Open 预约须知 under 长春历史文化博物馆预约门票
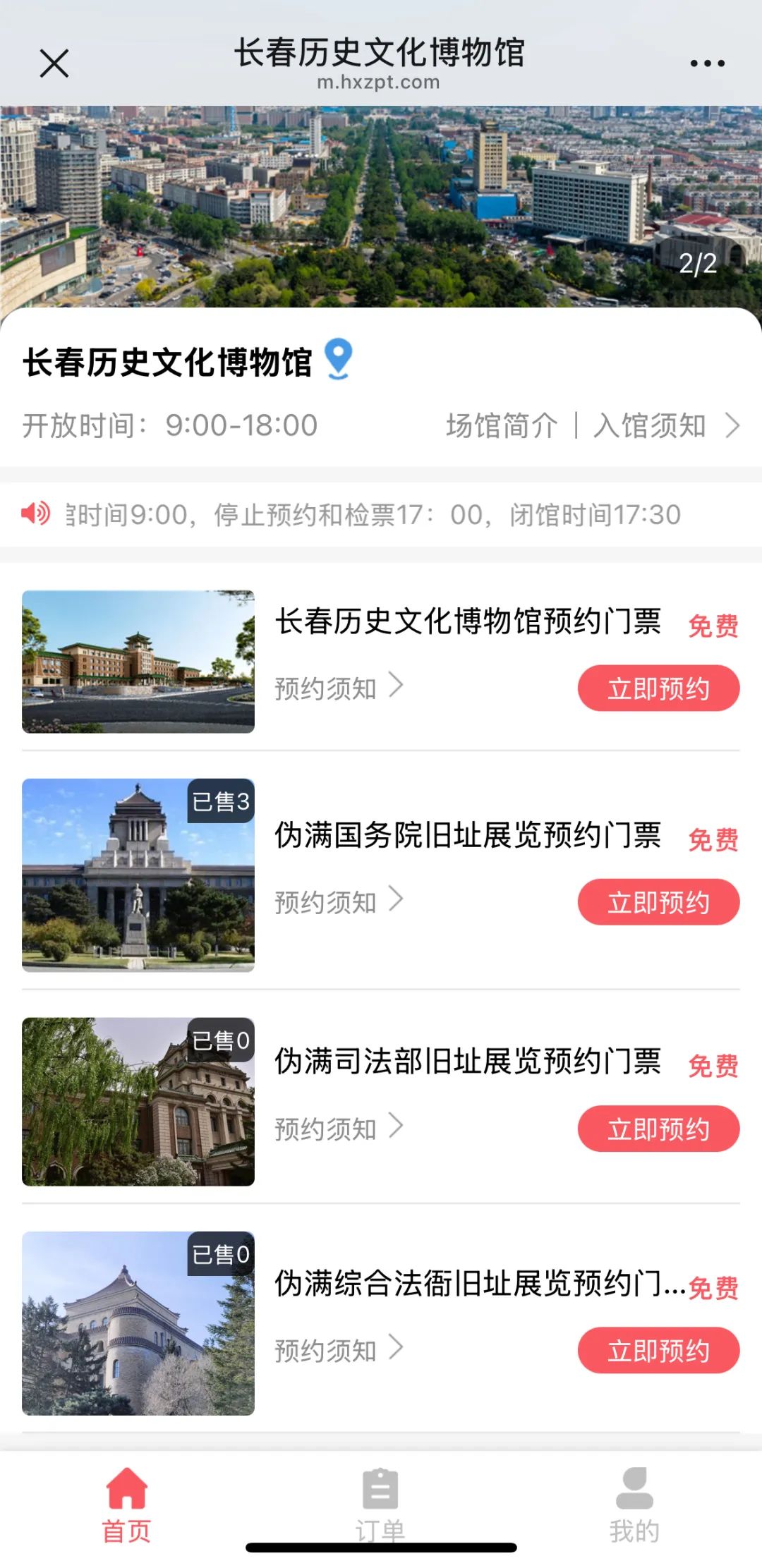Image resolution: width=762 pixels, height=1568 pixels. (x=339, y=688)
